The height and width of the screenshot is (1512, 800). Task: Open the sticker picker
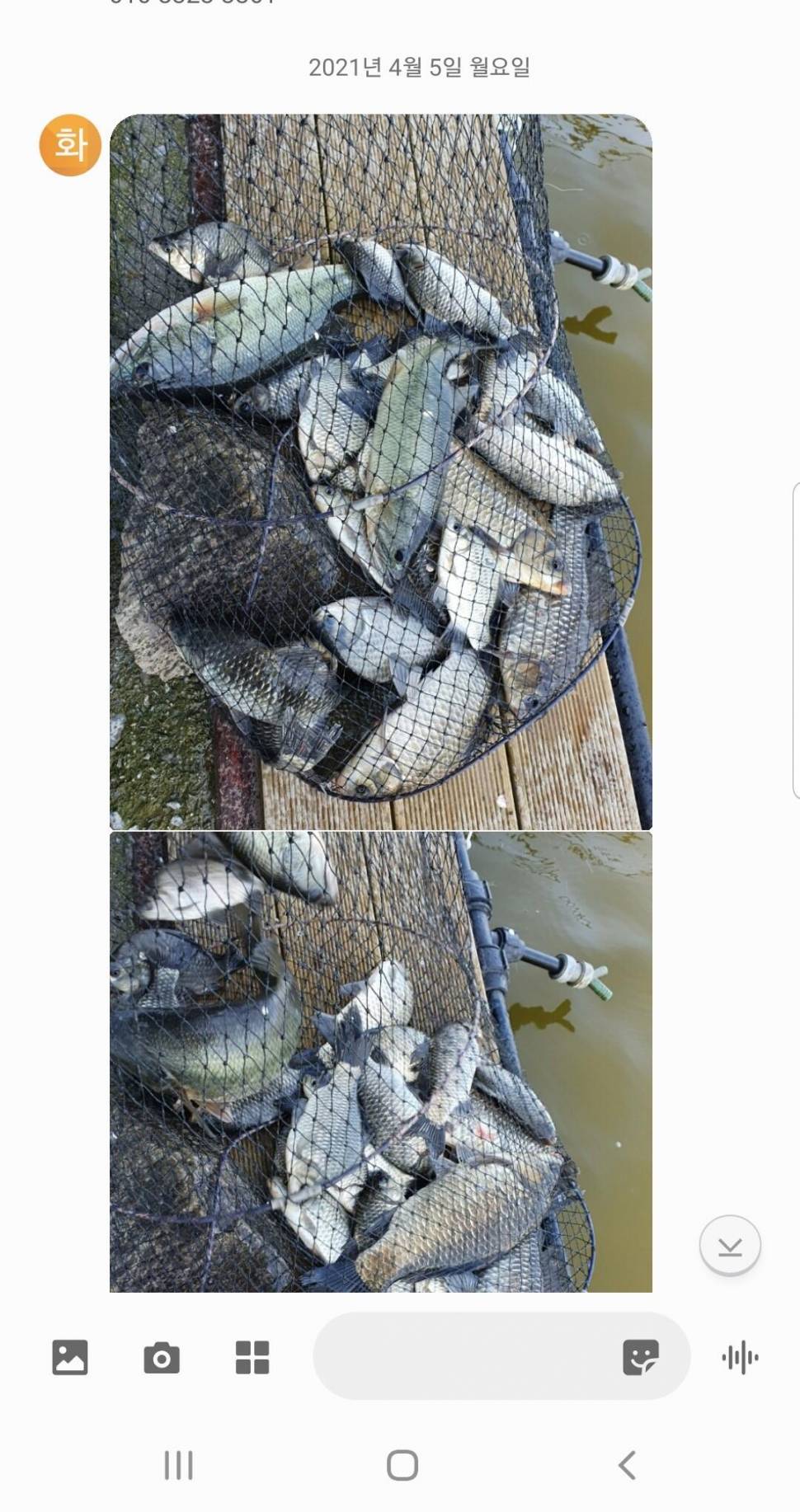coord(640,1357)
